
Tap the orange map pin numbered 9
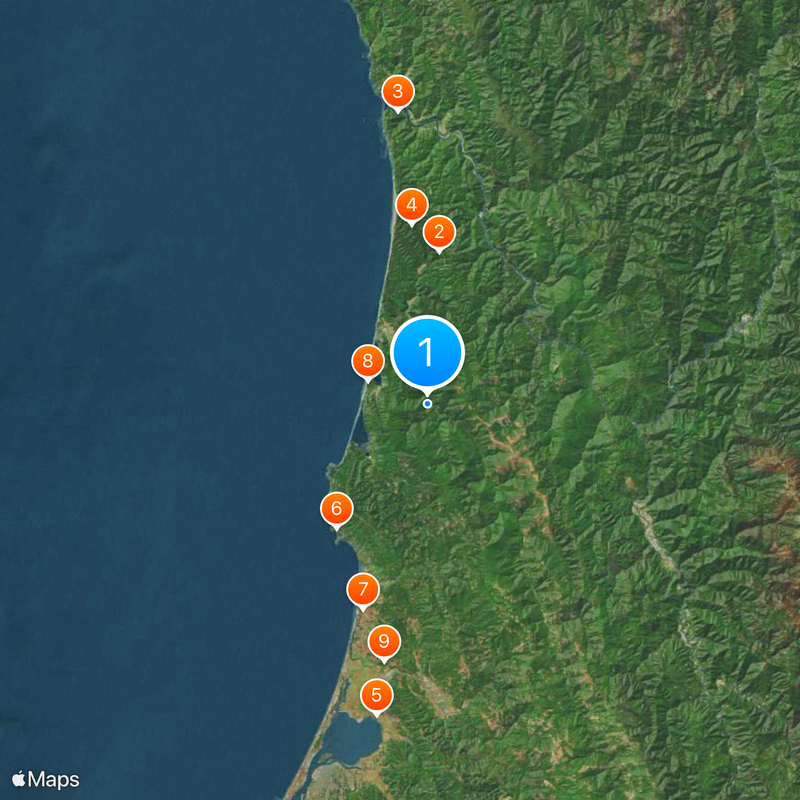tap(384, 641)
